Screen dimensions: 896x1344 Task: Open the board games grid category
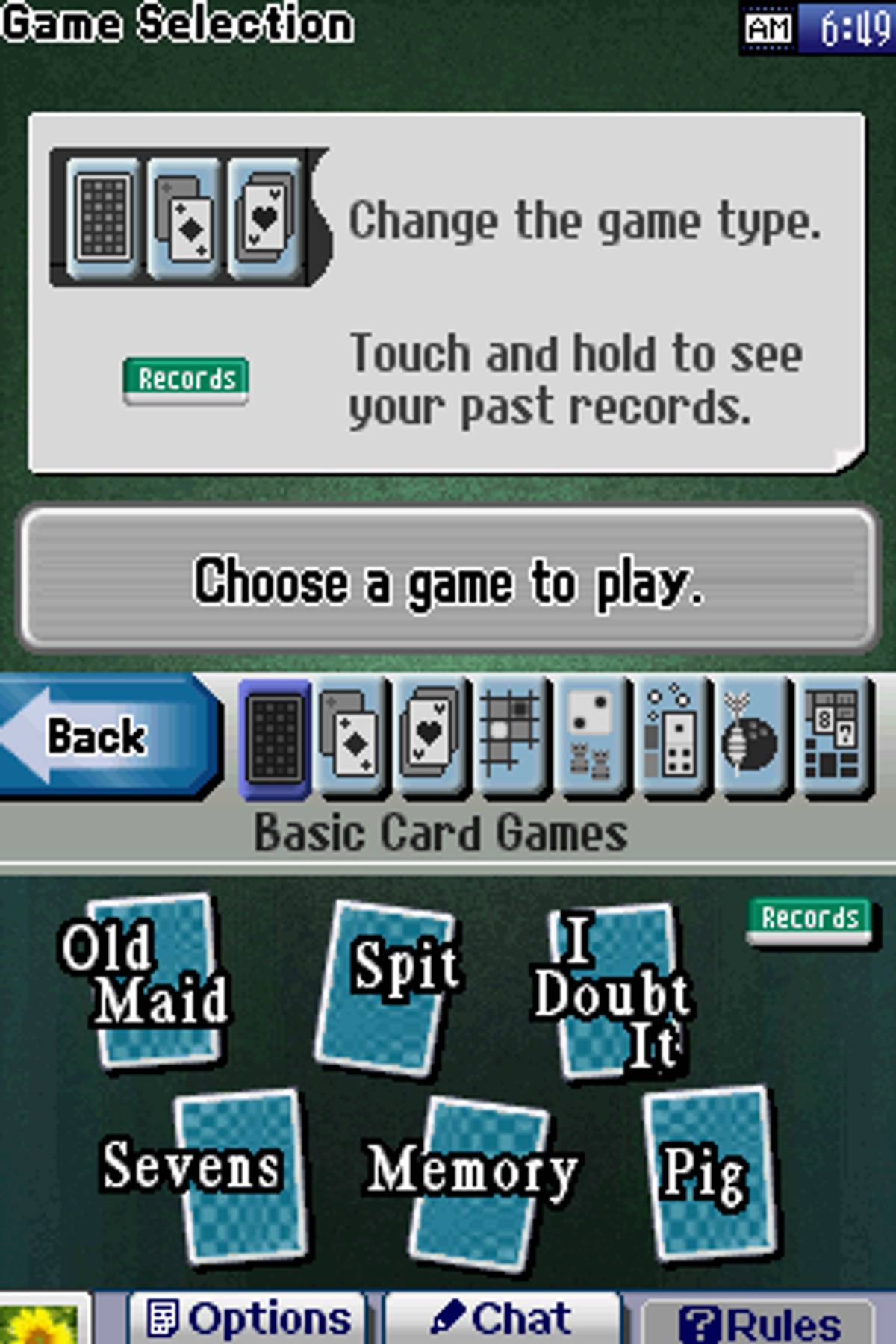(513, 738)
